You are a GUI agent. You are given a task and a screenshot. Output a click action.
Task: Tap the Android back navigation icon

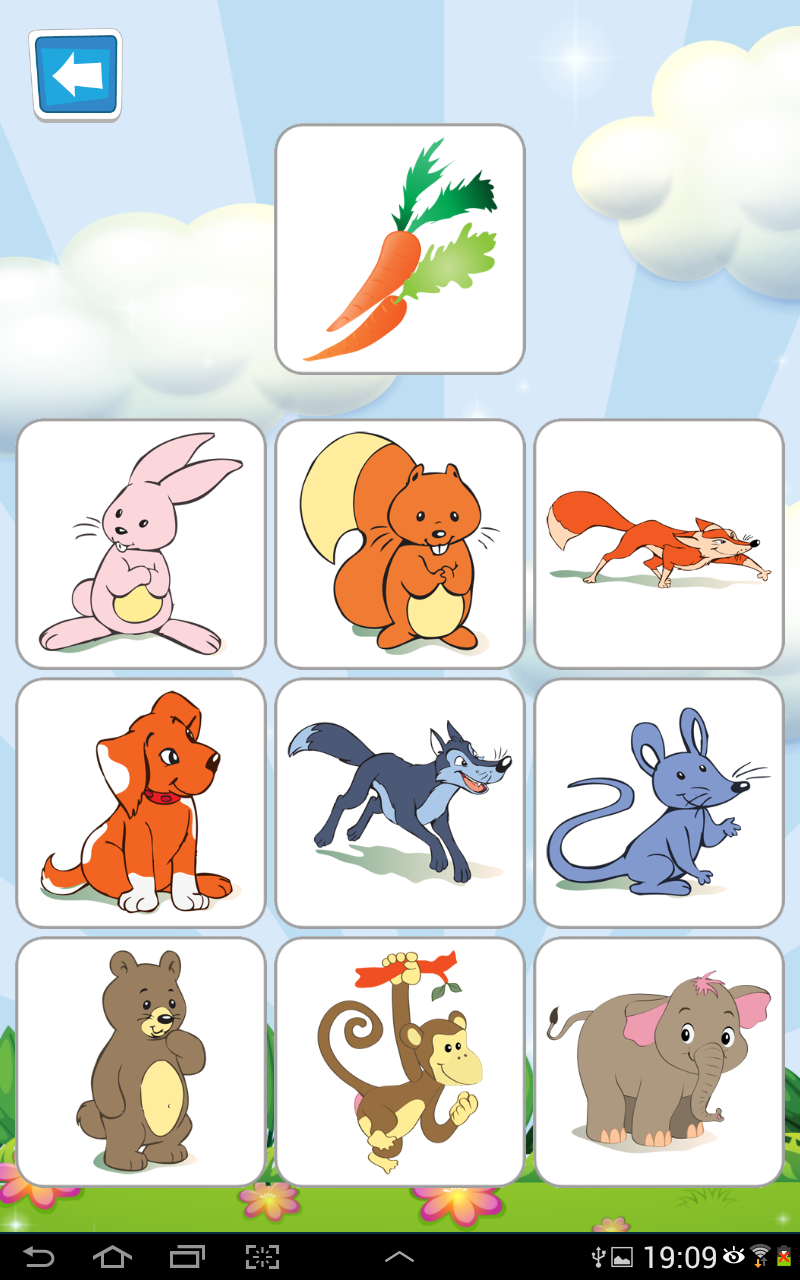coord(40,1255)
